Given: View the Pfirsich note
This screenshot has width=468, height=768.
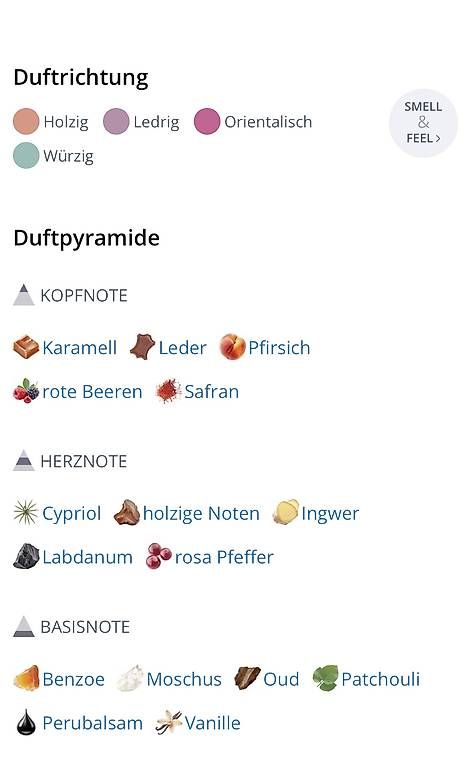Looking at the screenshot, I should click(265, 347).
